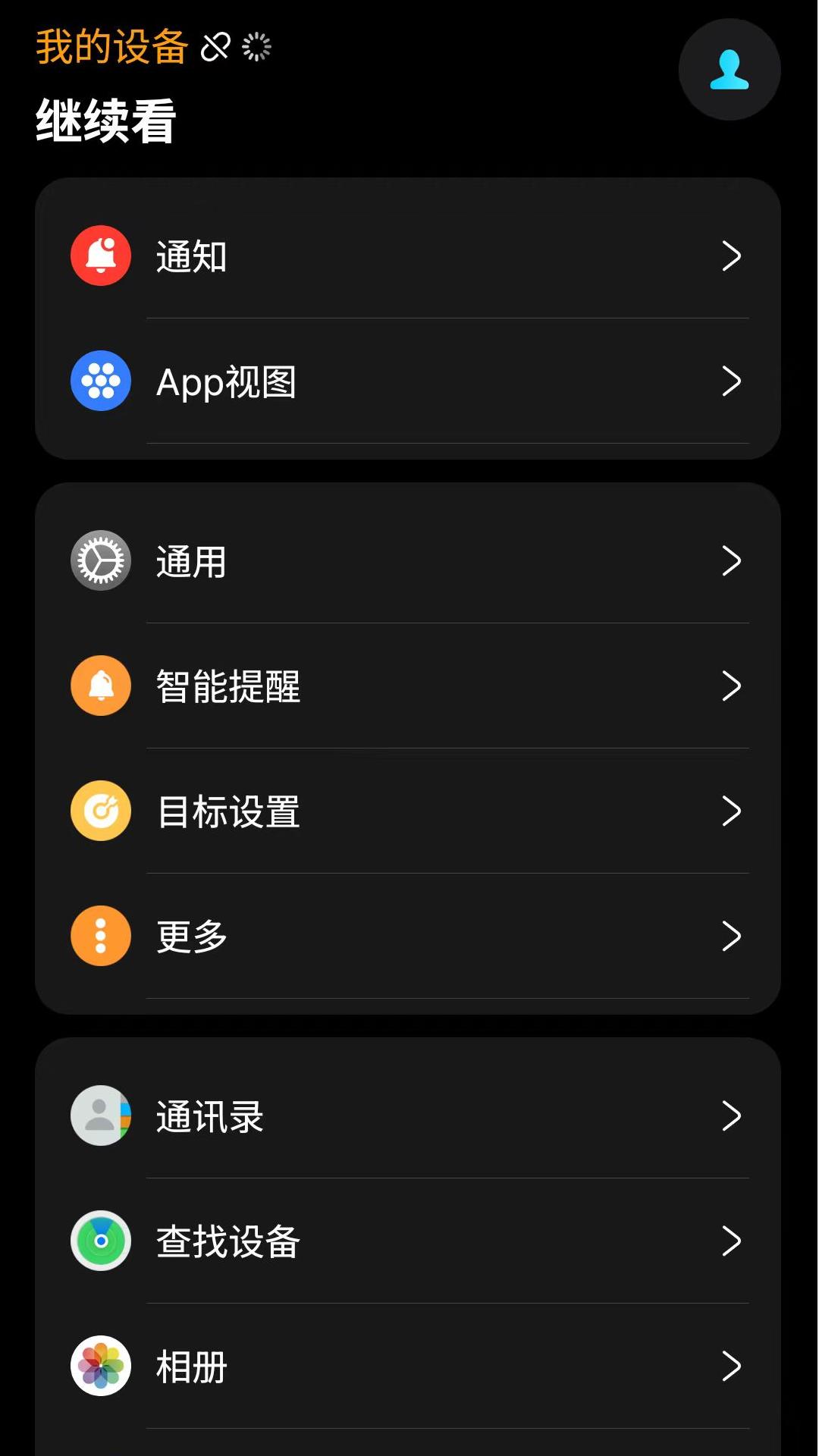
Task: Expand the 通知 row via its chevron
Action: [730, 256]
